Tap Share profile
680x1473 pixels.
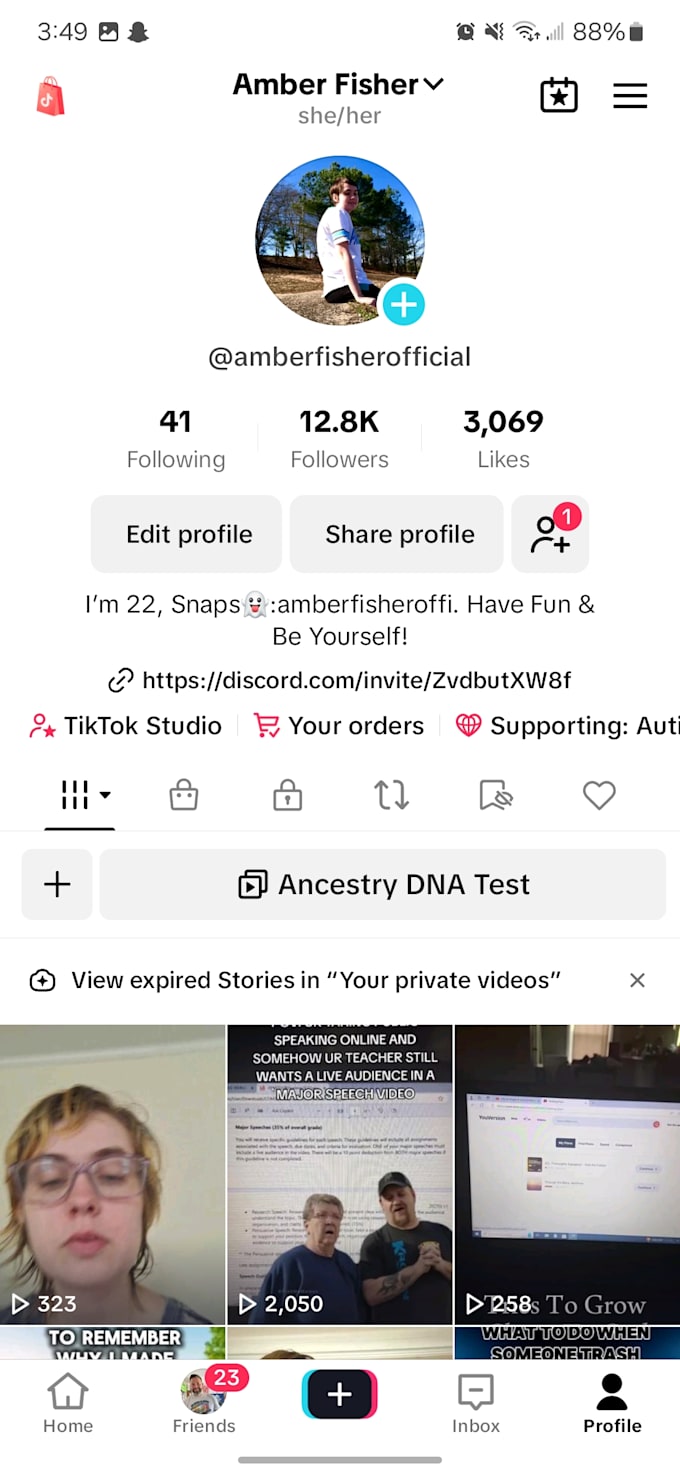[x=399, y=534]
